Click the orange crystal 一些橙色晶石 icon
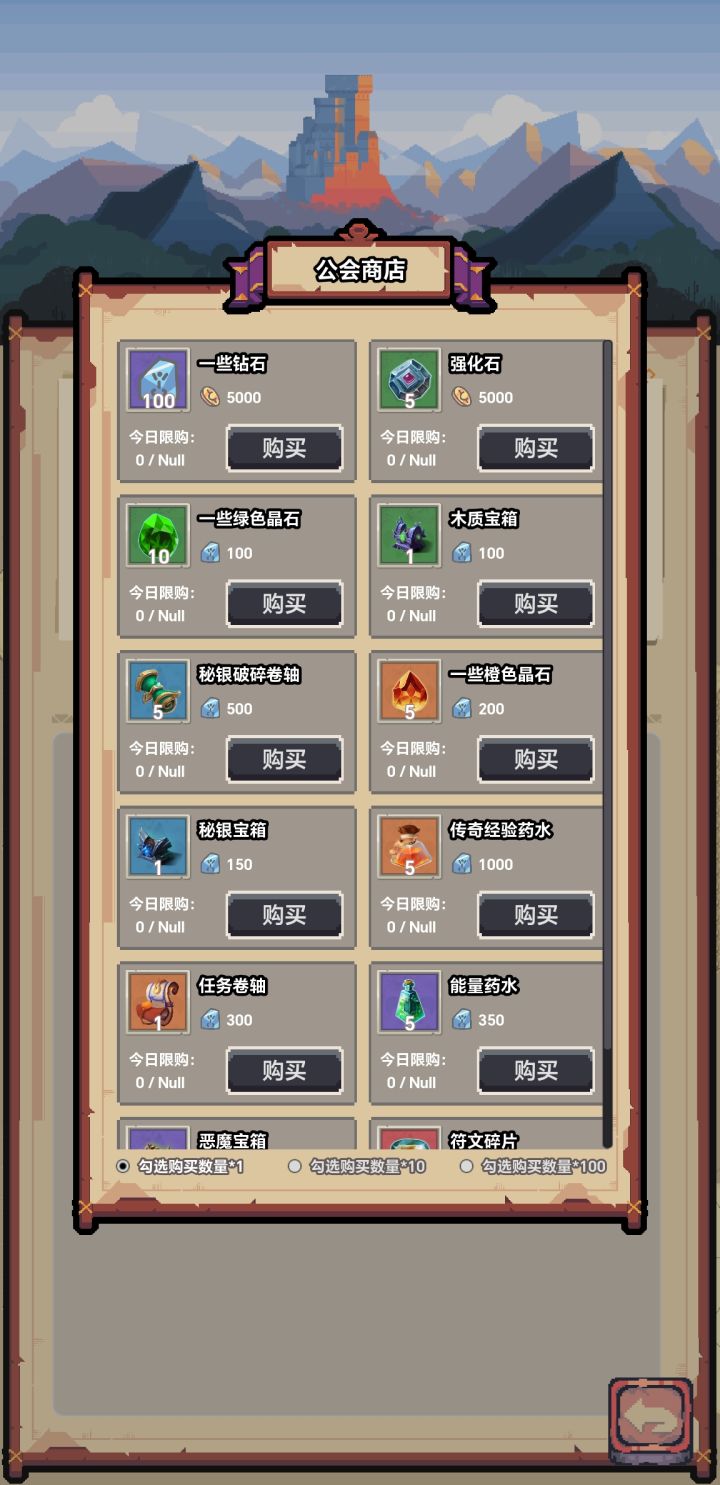720x1485 pixels. [408, 692]
